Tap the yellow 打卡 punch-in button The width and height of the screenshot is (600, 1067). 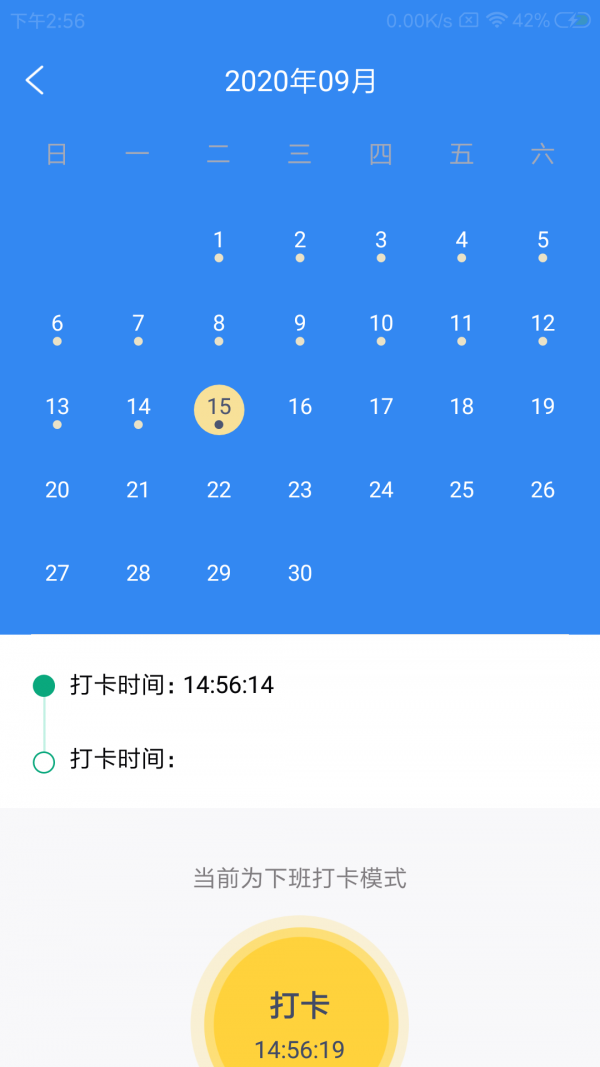coord(300,1010)
